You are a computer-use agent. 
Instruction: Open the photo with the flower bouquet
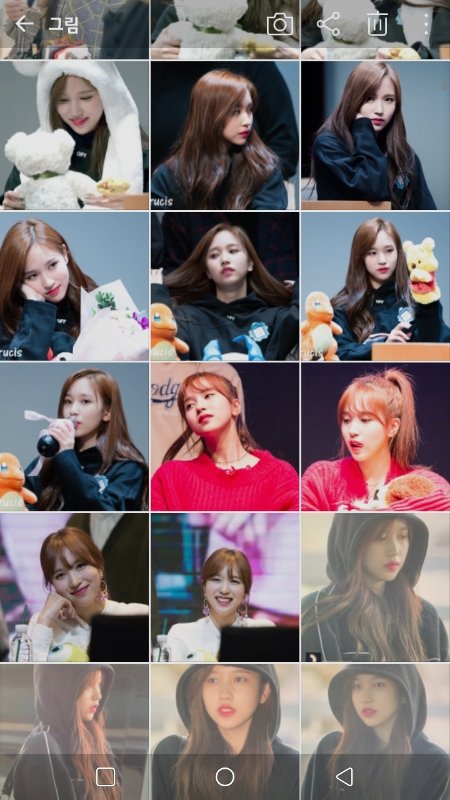(x=74, y=286)
